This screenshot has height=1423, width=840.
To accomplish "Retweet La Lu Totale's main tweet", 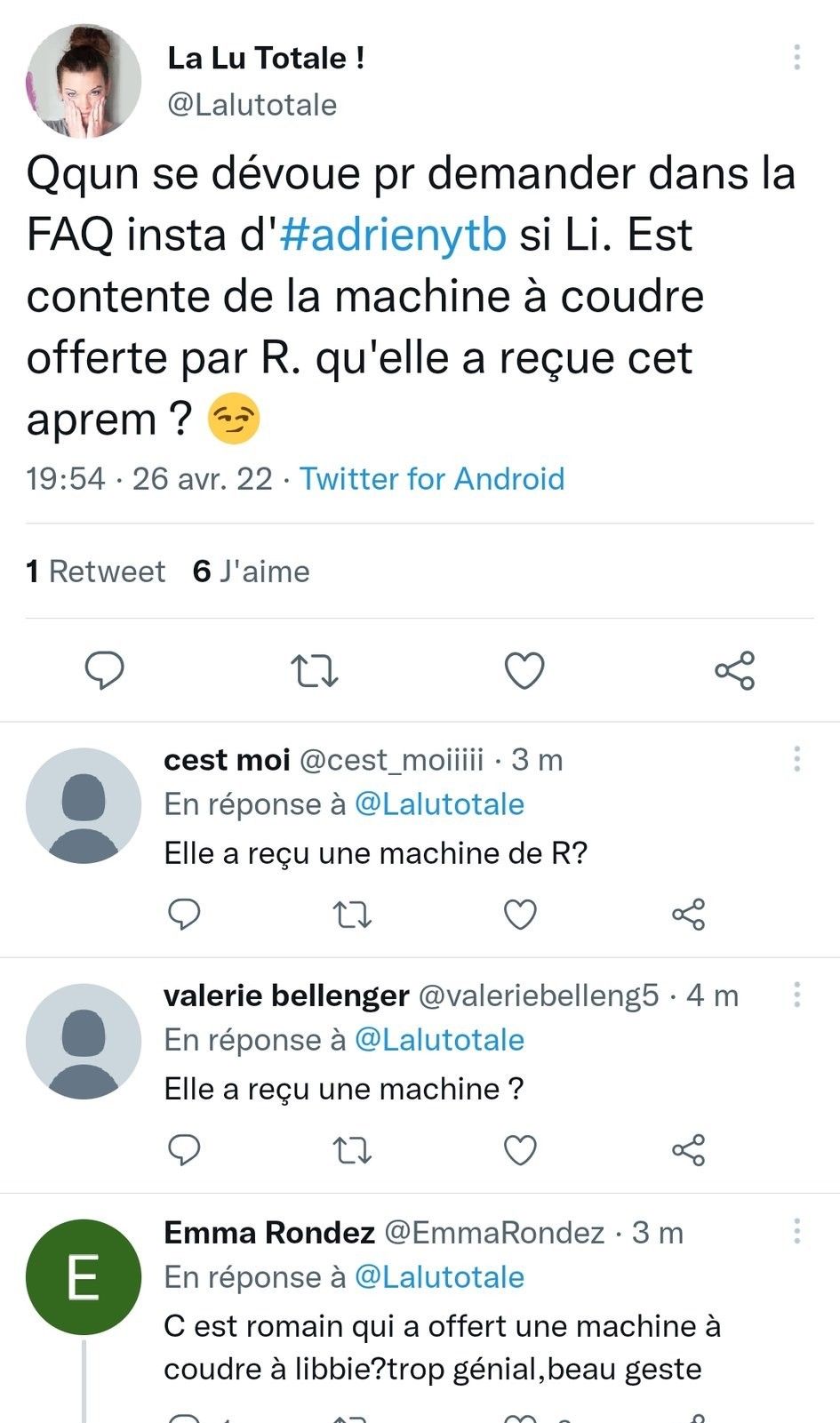I will (x=316, y=671).
